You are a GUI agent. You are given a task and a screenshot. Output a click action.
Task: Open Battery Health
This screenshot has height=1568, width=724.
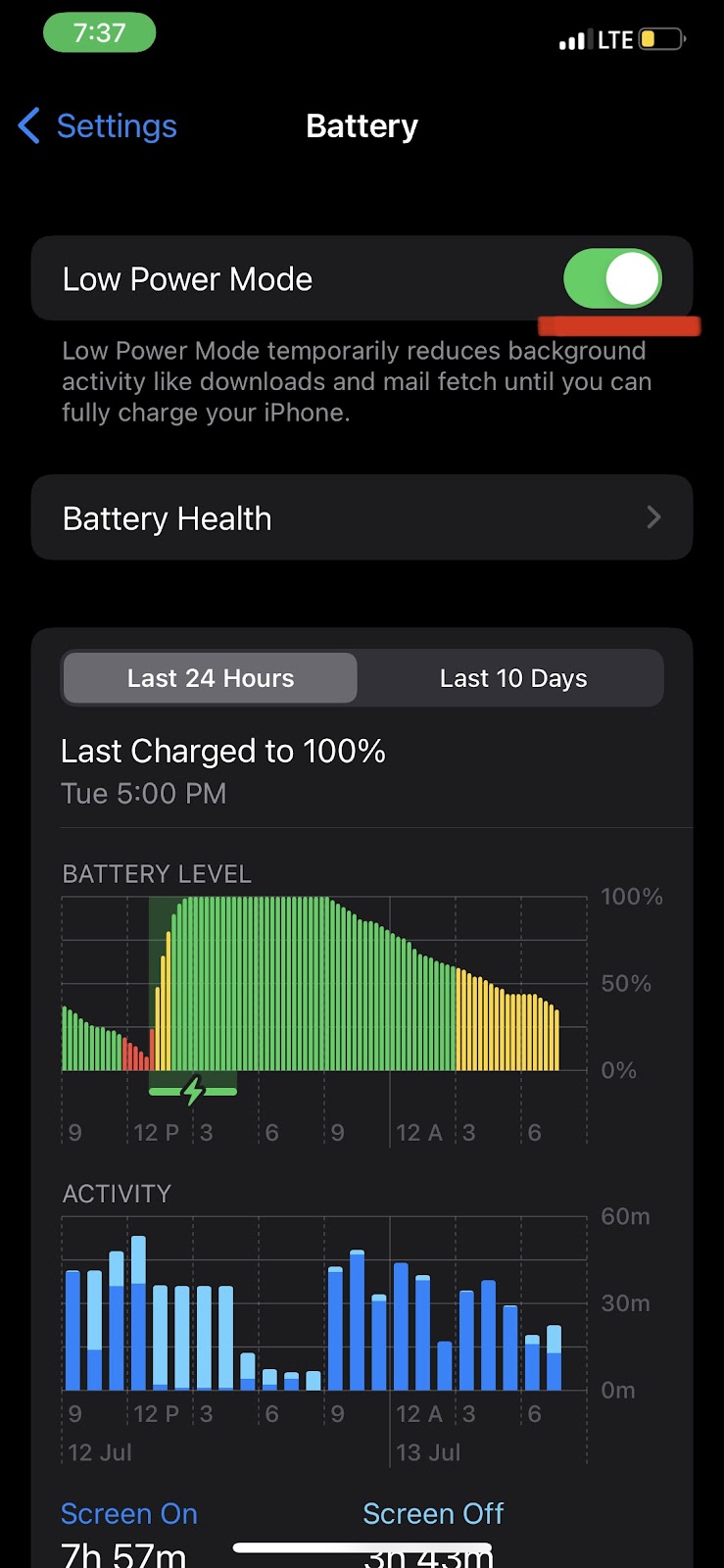click(362, 517)
